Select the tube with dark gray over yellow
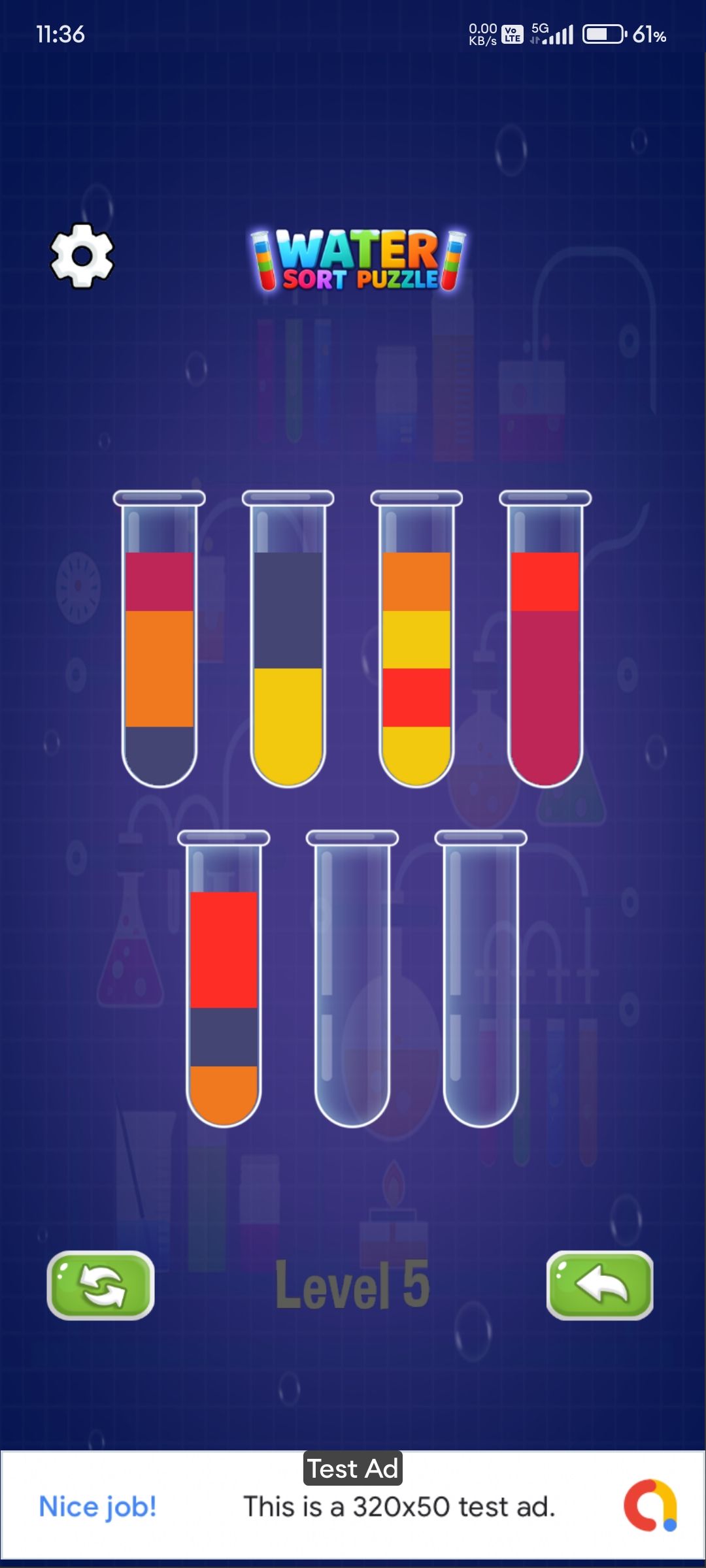The image size is (706, 1568). (288, 640)
